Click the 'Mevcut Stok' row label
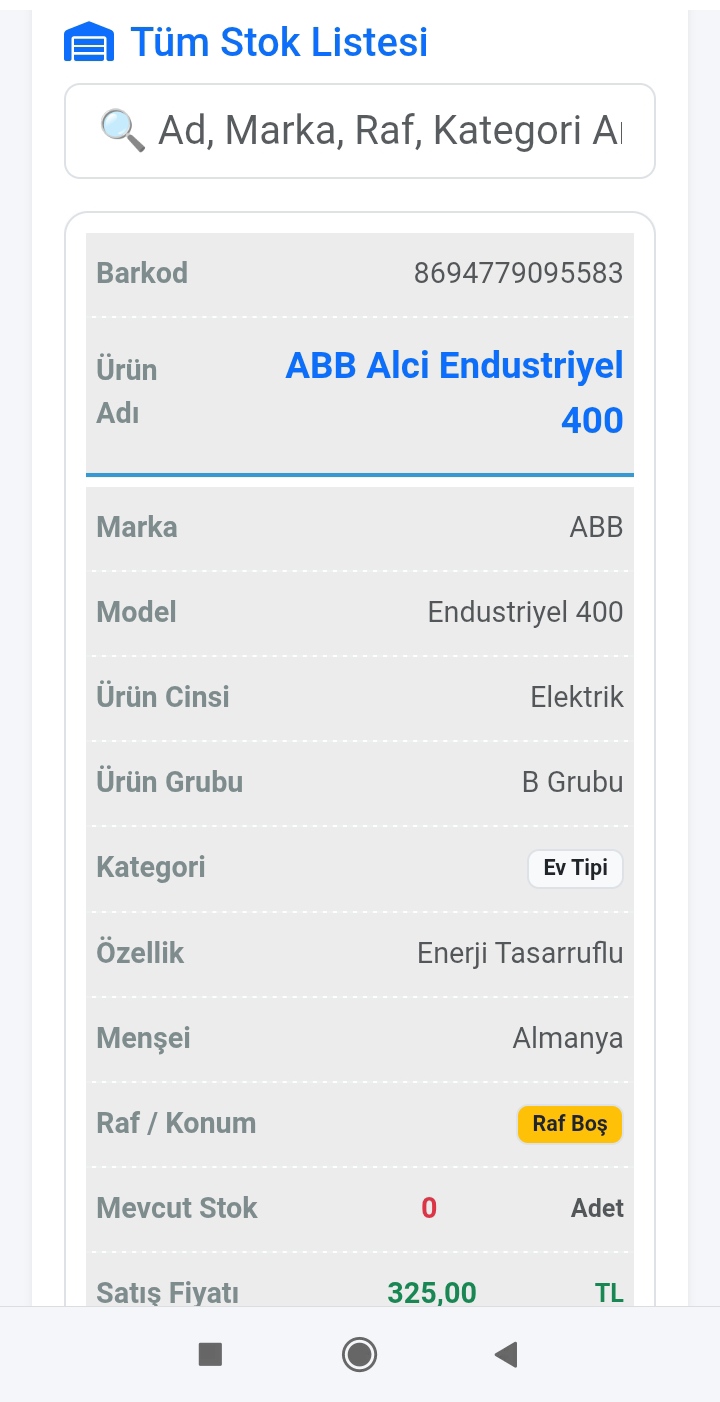 pyautogui.click(x=177, y=1208)
